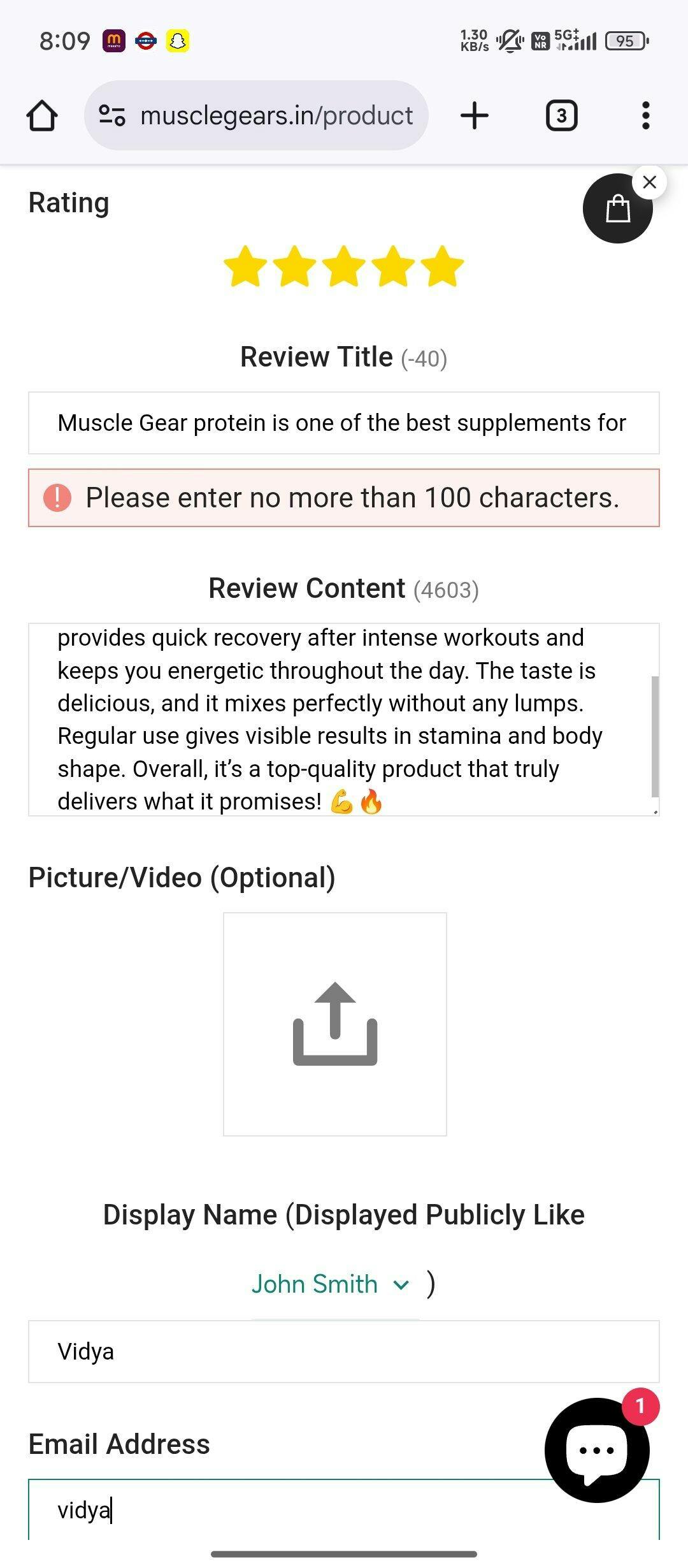Open the browser overflow menu

point(645,116)
